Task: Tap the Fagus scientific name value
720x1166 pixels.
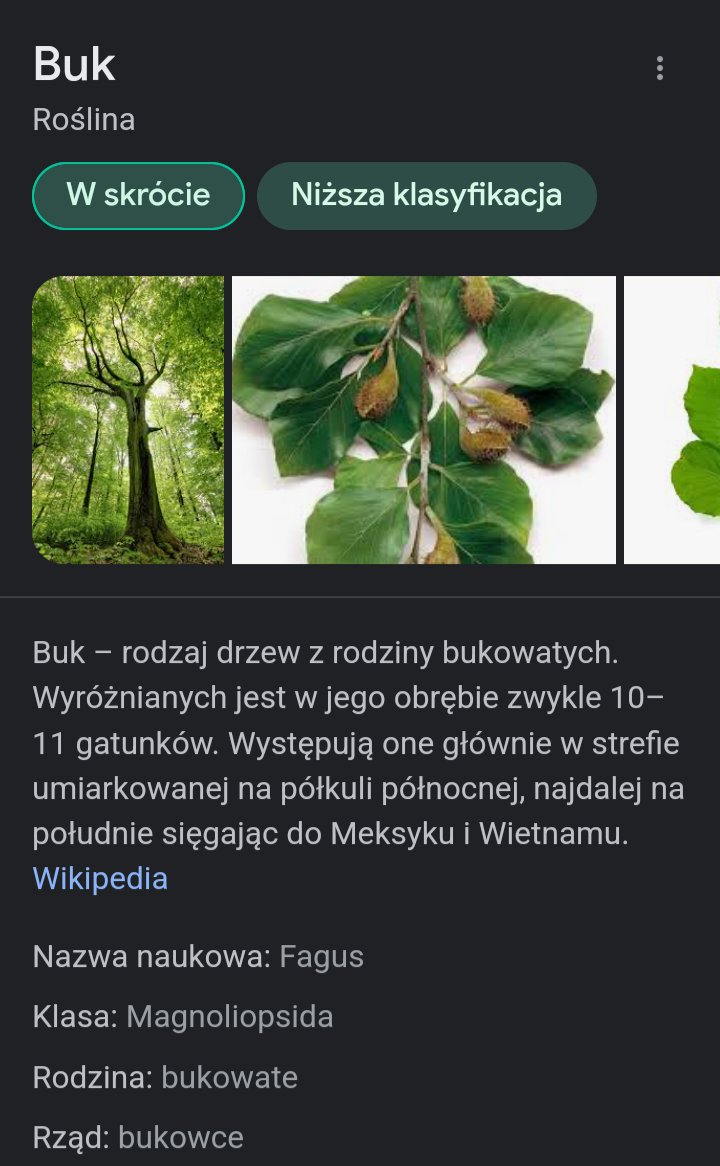Action: pyautogui.click(x=321, y=956)
